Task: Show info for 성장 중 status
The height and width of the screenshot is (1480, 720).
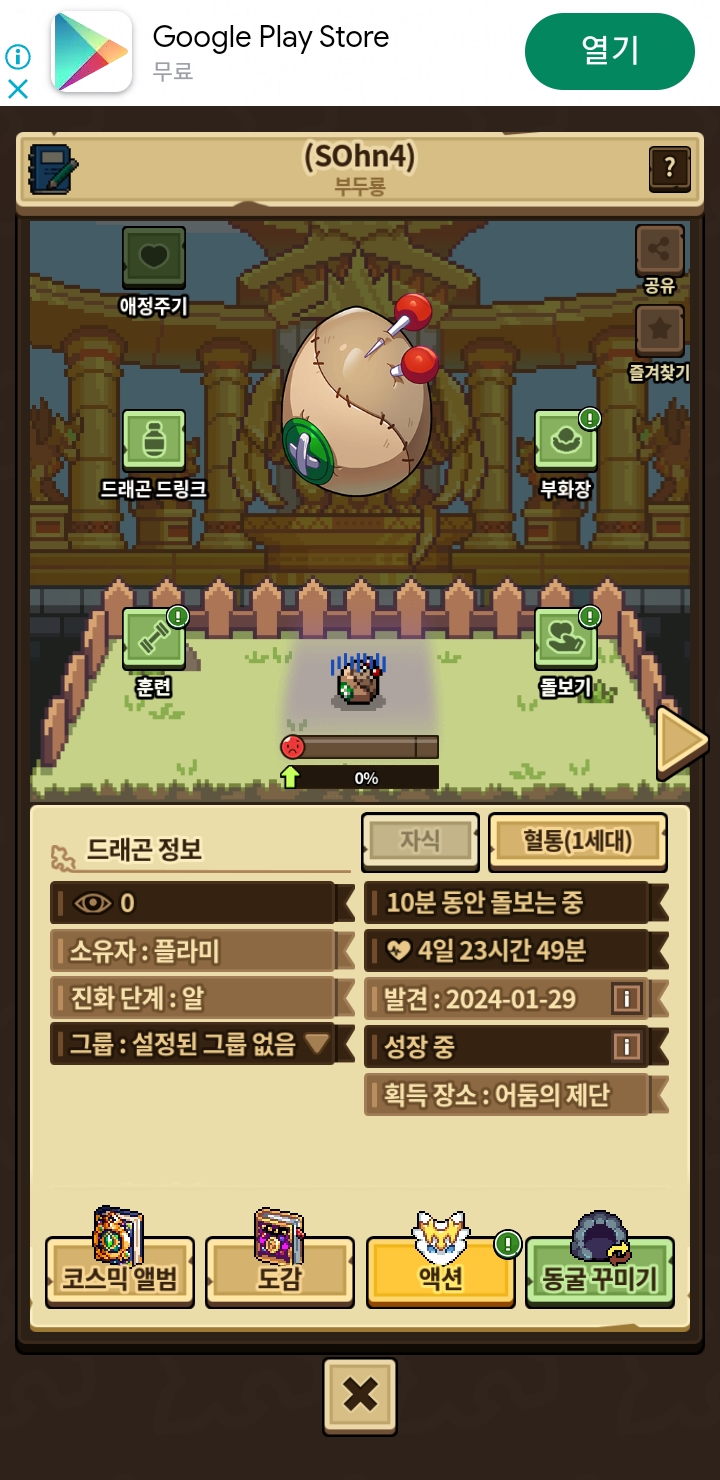Action: tap(626, 1046)
